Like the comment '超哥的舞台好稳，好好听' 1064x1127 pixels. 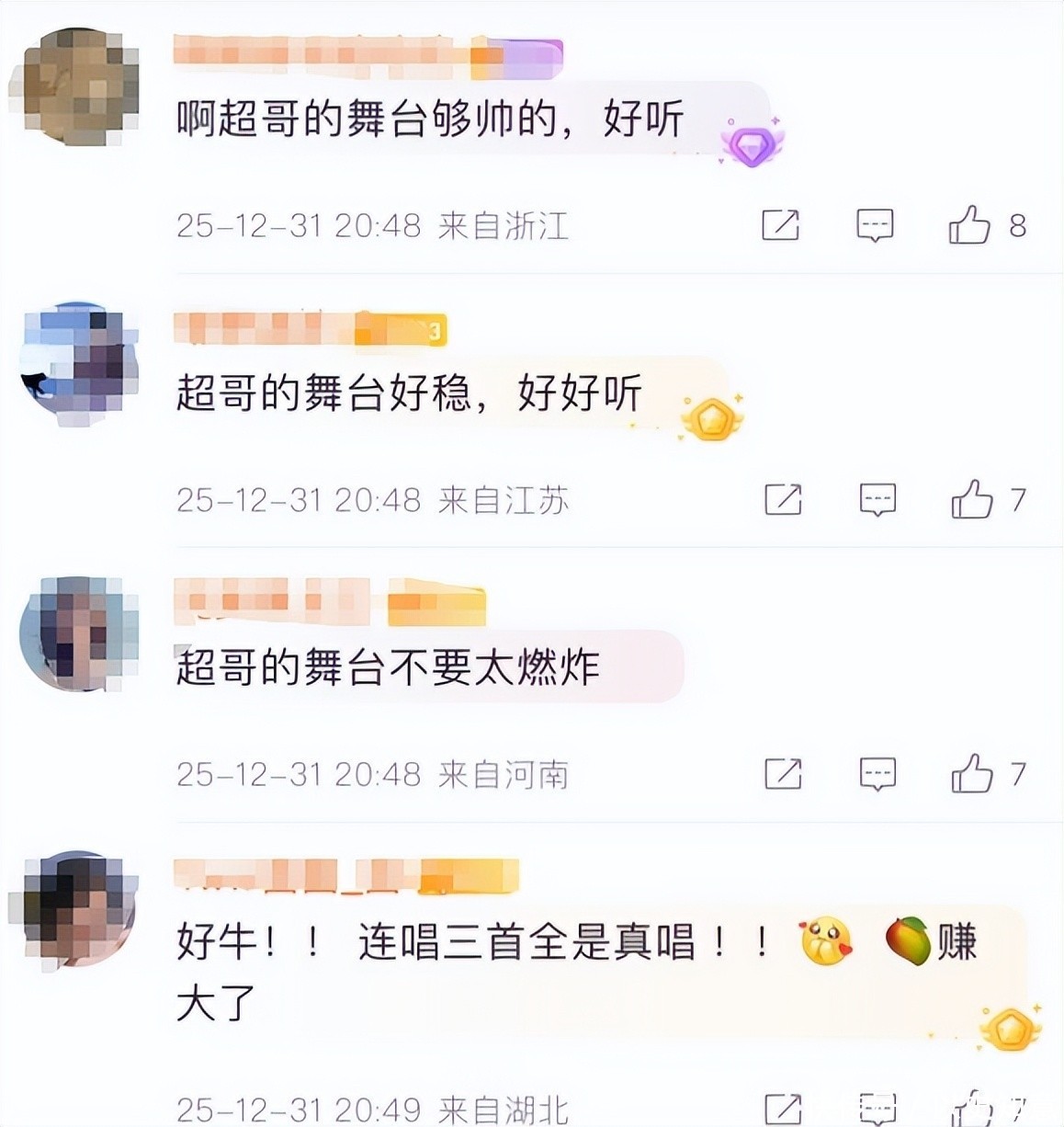coord(971,499)
